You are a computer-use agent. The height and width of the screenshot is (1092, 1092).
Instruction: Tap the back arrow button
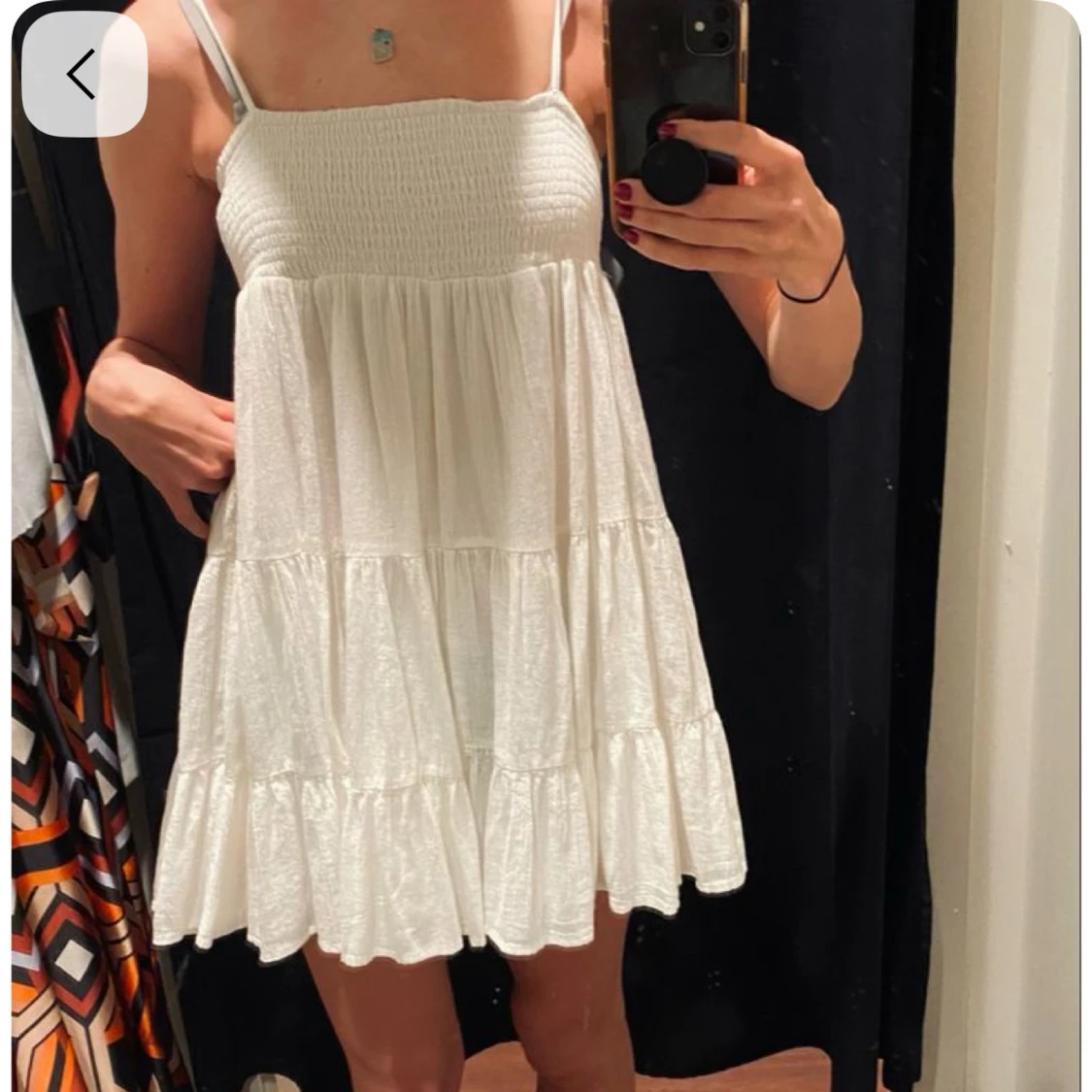tap(83, 74)
